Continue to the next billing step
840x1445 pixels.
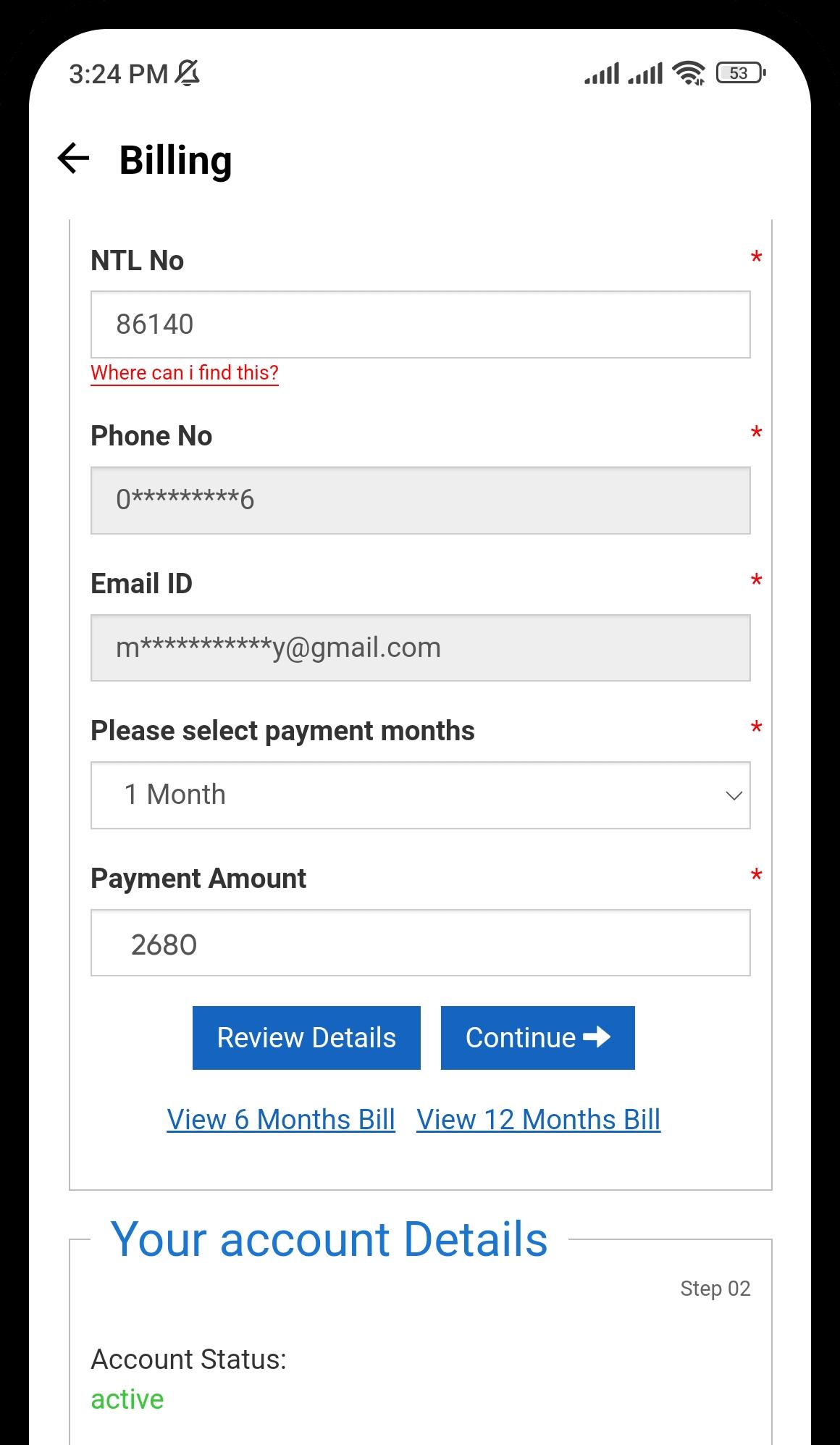click(x=537, y=1038)
